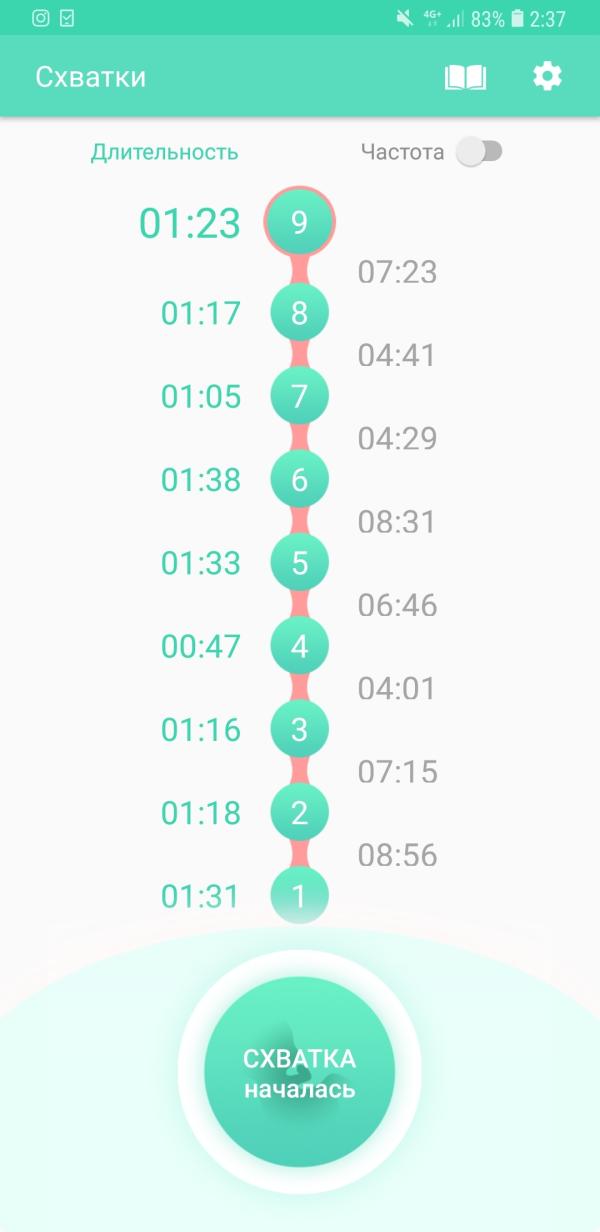Select contraction number 8 circle
Viewport: 600px width, 1232px height.
click(x=300, y=313)
